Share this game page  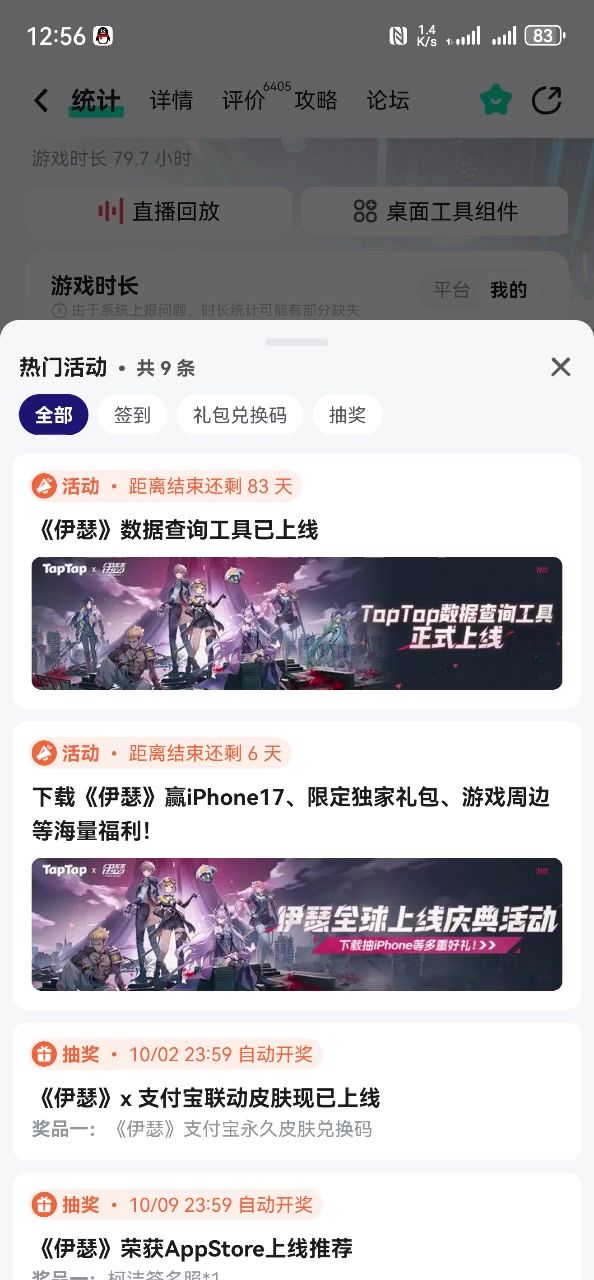click(546, 100)
